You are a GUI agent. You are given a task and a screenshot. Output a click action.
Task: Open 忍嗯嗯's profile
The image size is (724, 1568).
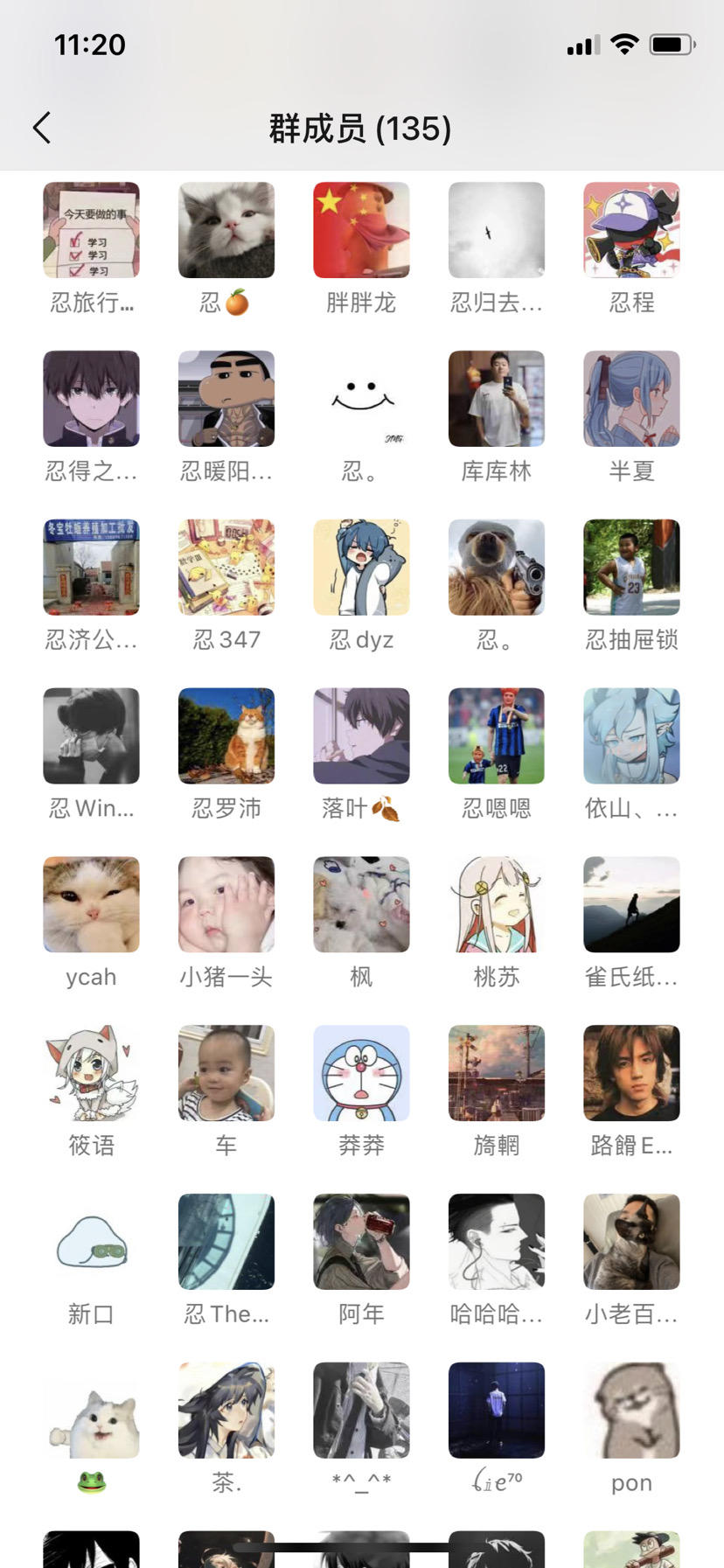click(496, 735)
